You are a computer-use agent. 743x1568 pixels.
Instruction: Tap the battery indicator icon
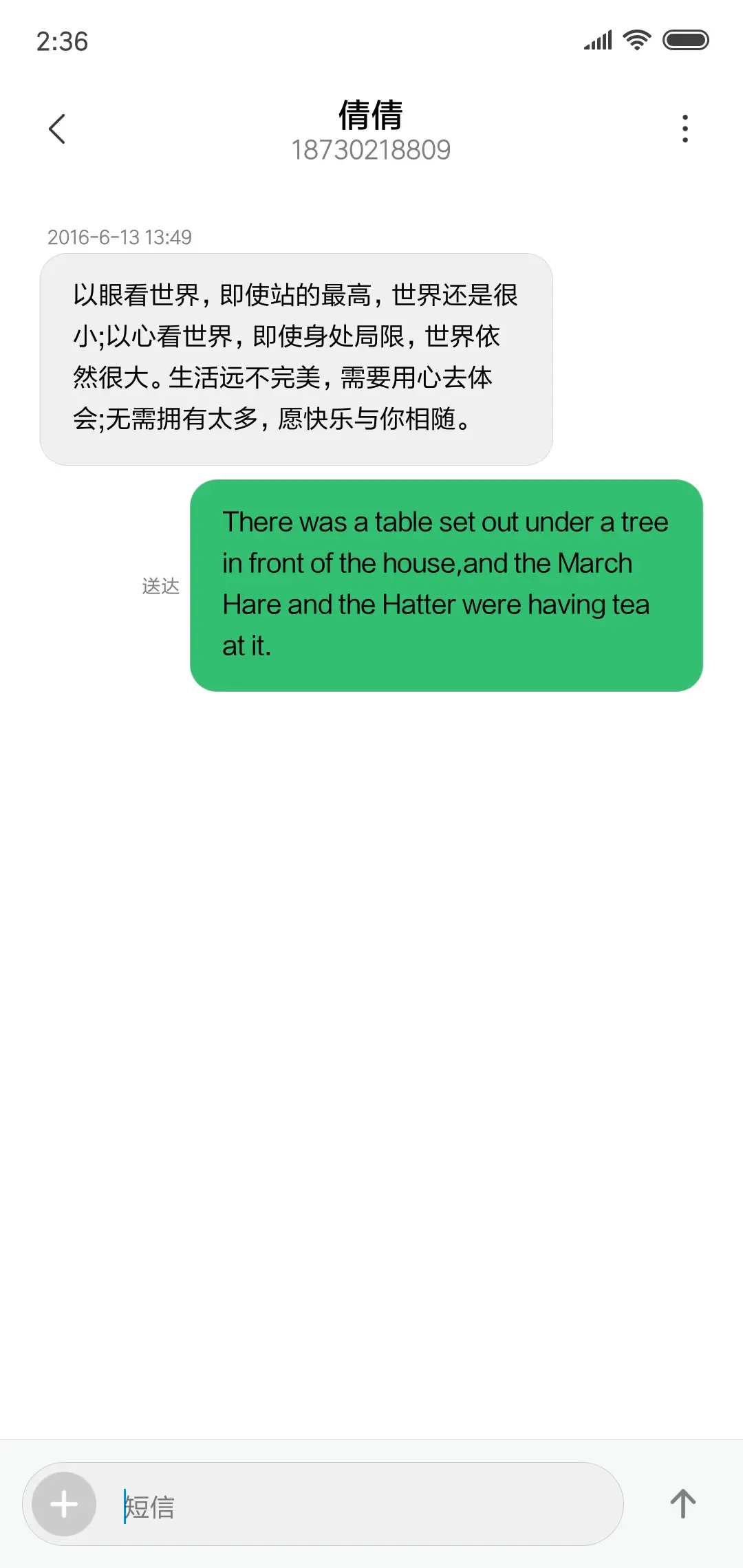(x=686, y=41)
